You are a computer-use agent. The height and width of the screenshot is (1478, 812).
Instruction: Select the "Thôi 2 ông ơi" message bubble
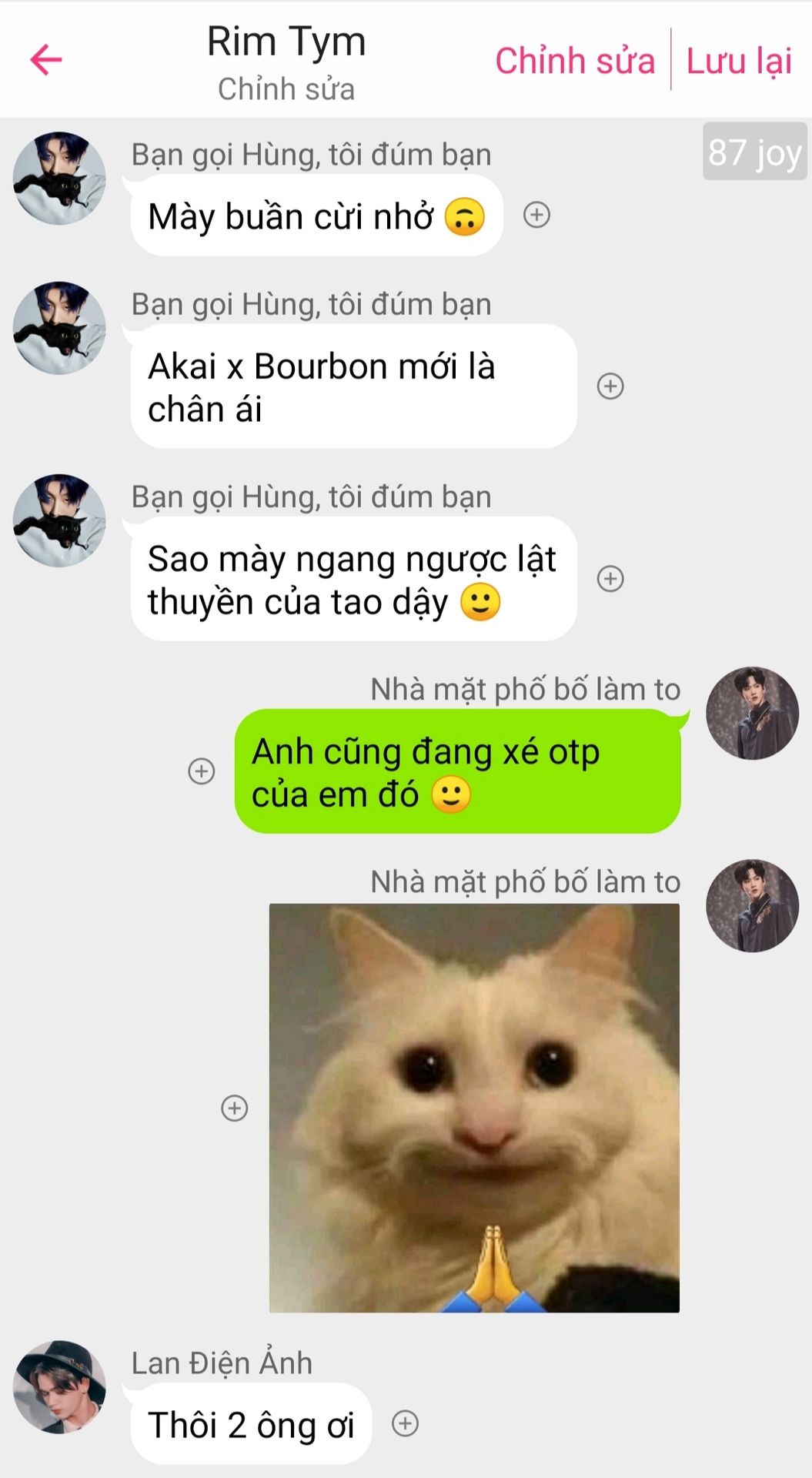tap(251, 1424)
